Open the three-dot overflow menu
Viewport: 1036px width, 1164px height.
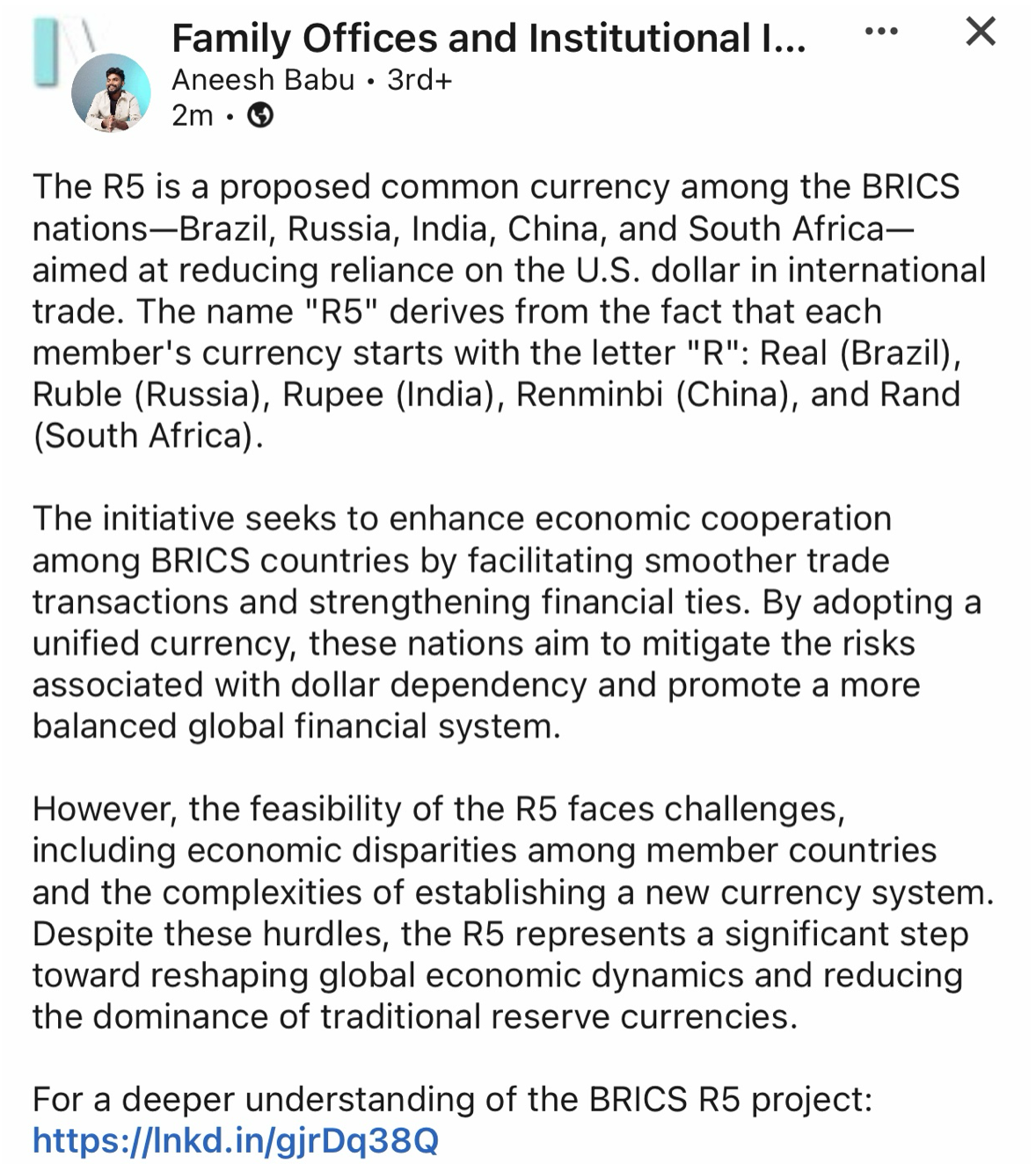coord(881,33)
